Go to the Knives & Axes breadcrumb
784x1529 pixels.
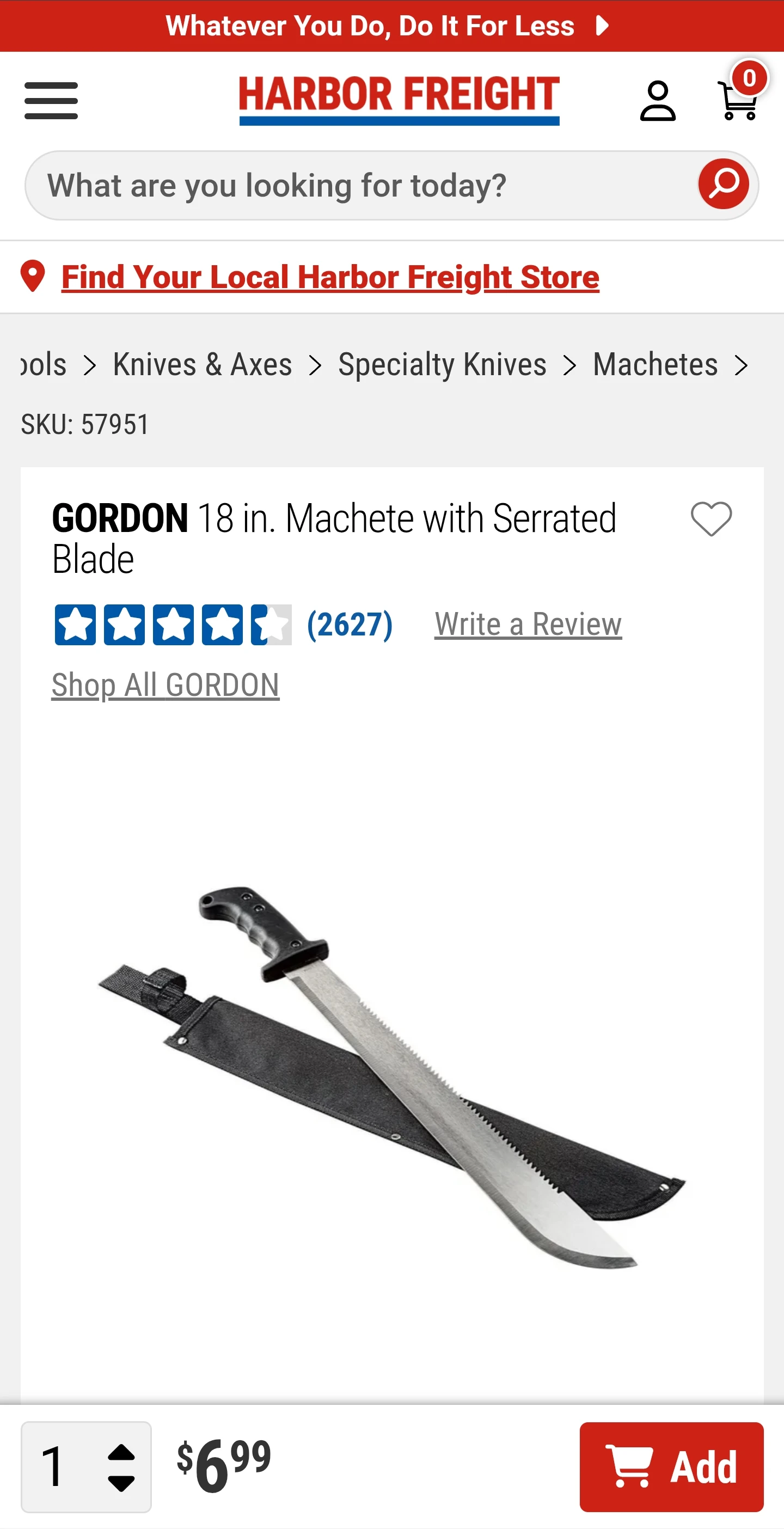(203, 364)
